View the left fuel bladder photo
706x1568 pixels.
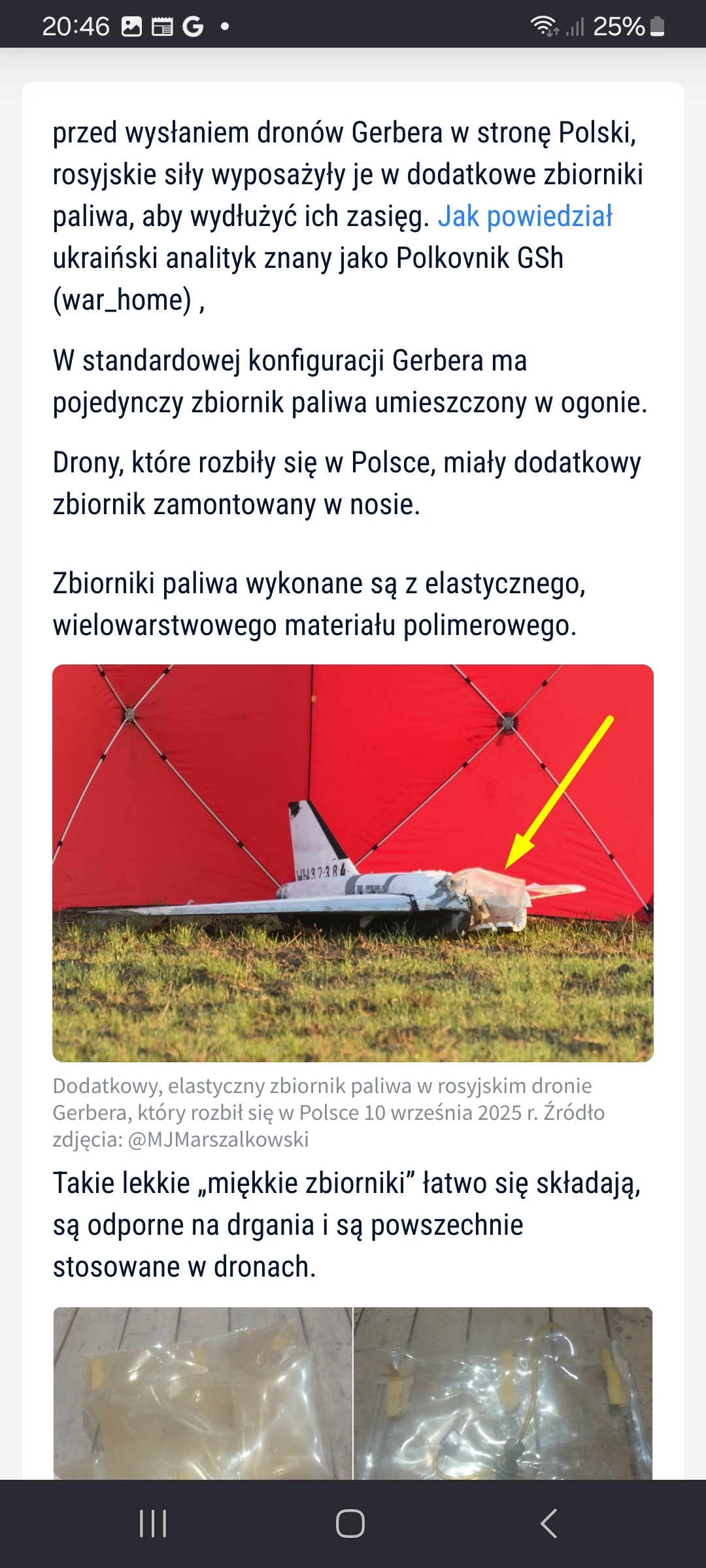pos(203,1393)
